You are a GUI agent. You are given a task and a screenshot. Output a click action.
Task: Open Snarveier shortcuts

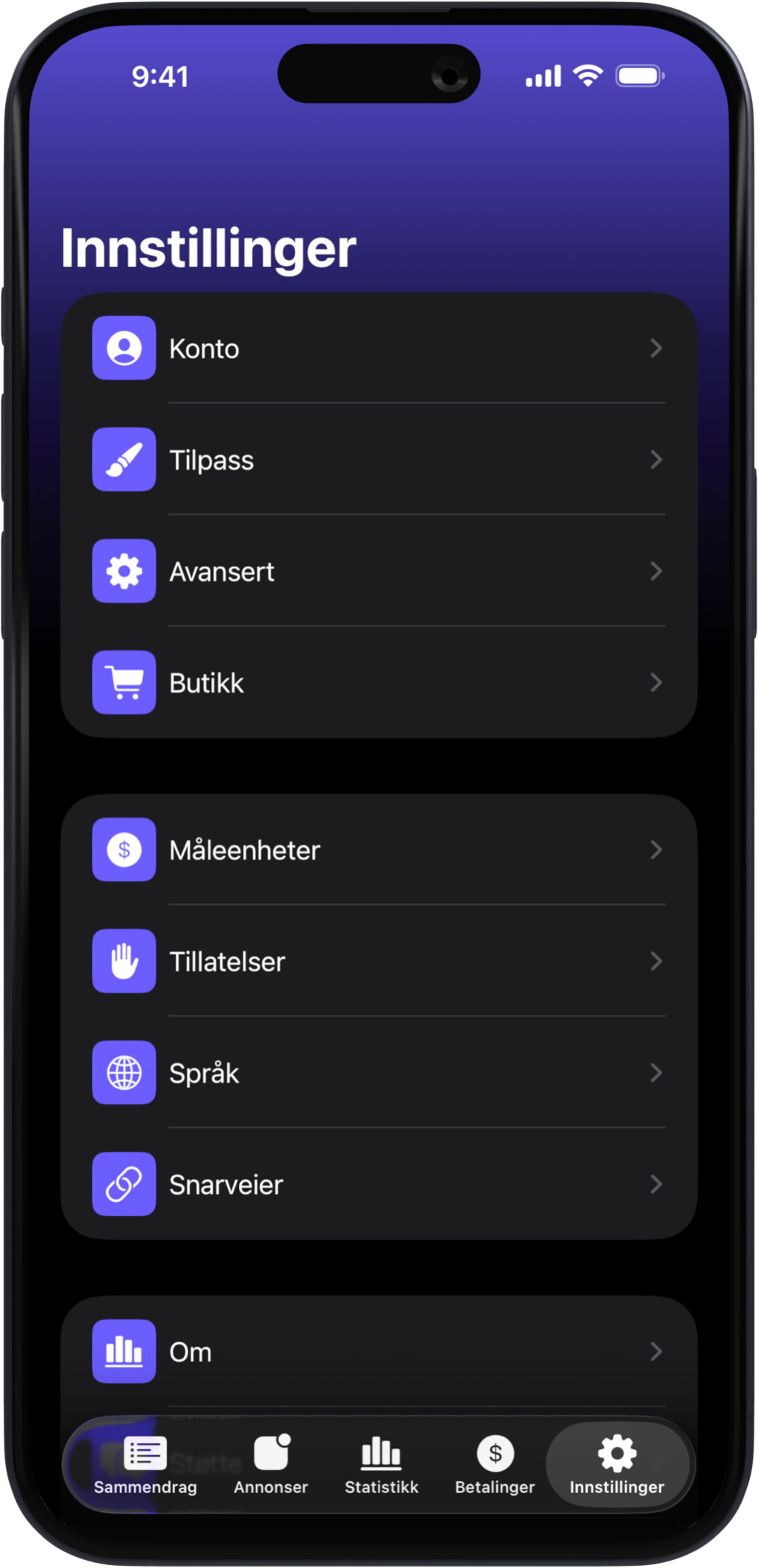pyautogui.click(x=378, y=1184)
